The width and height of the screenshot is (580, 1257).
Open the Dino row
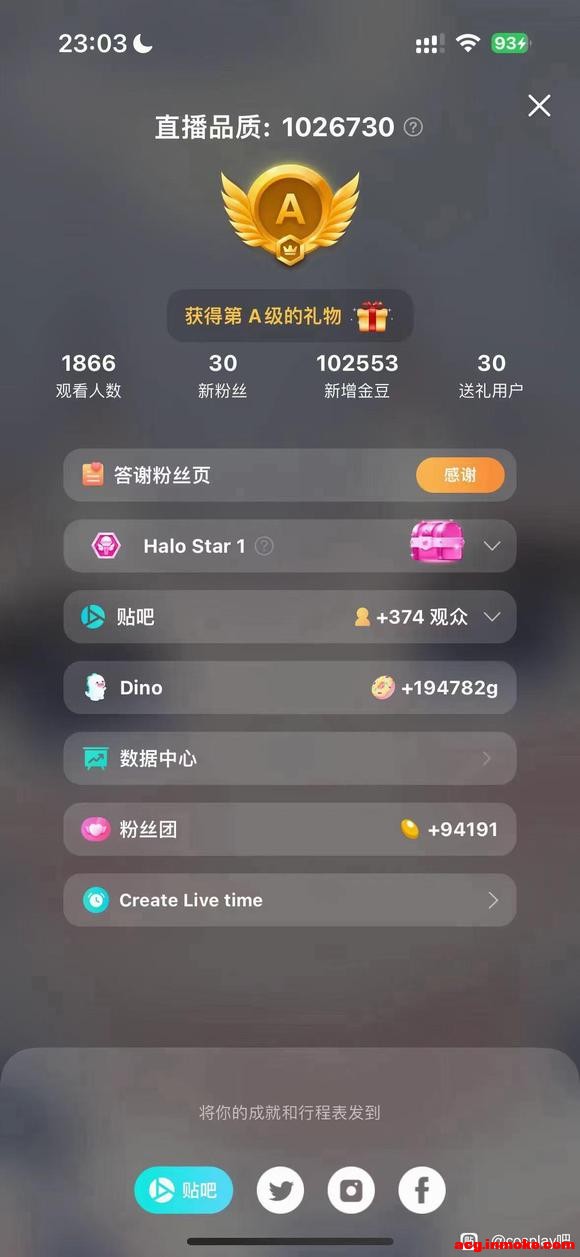point(290,688)
